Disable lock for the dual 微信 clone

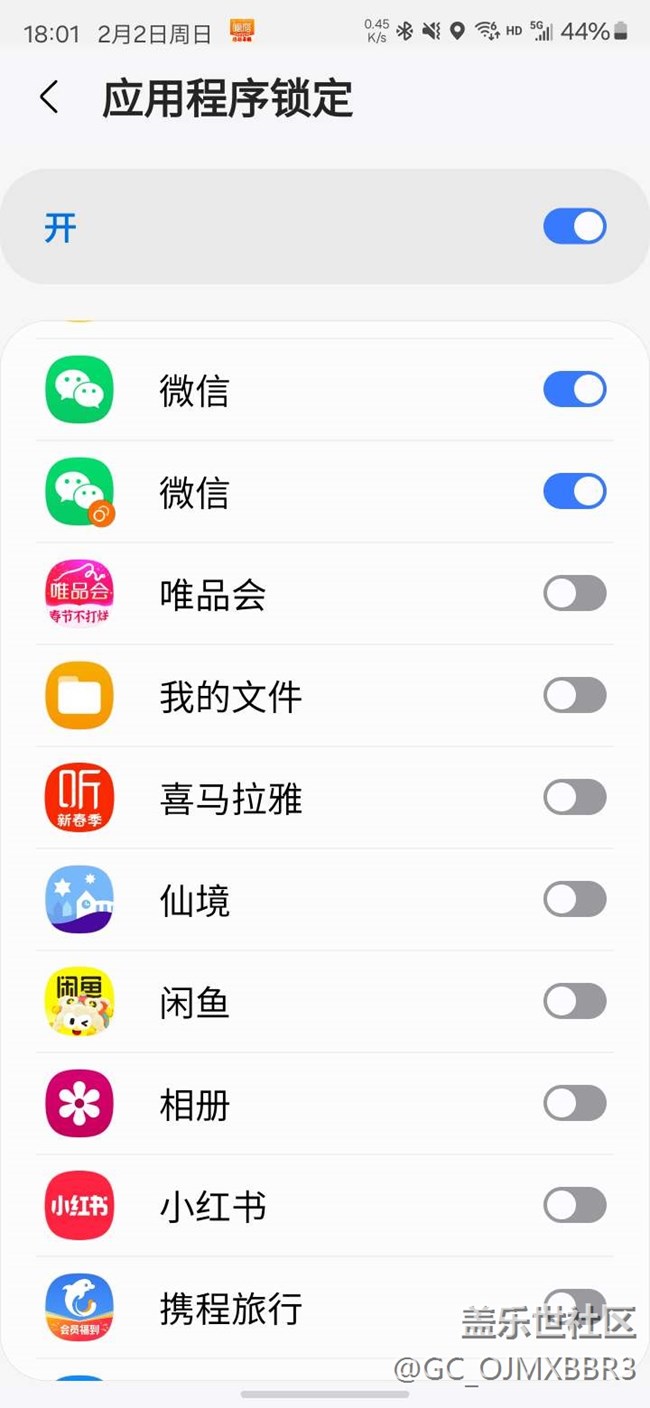[574, 492]
